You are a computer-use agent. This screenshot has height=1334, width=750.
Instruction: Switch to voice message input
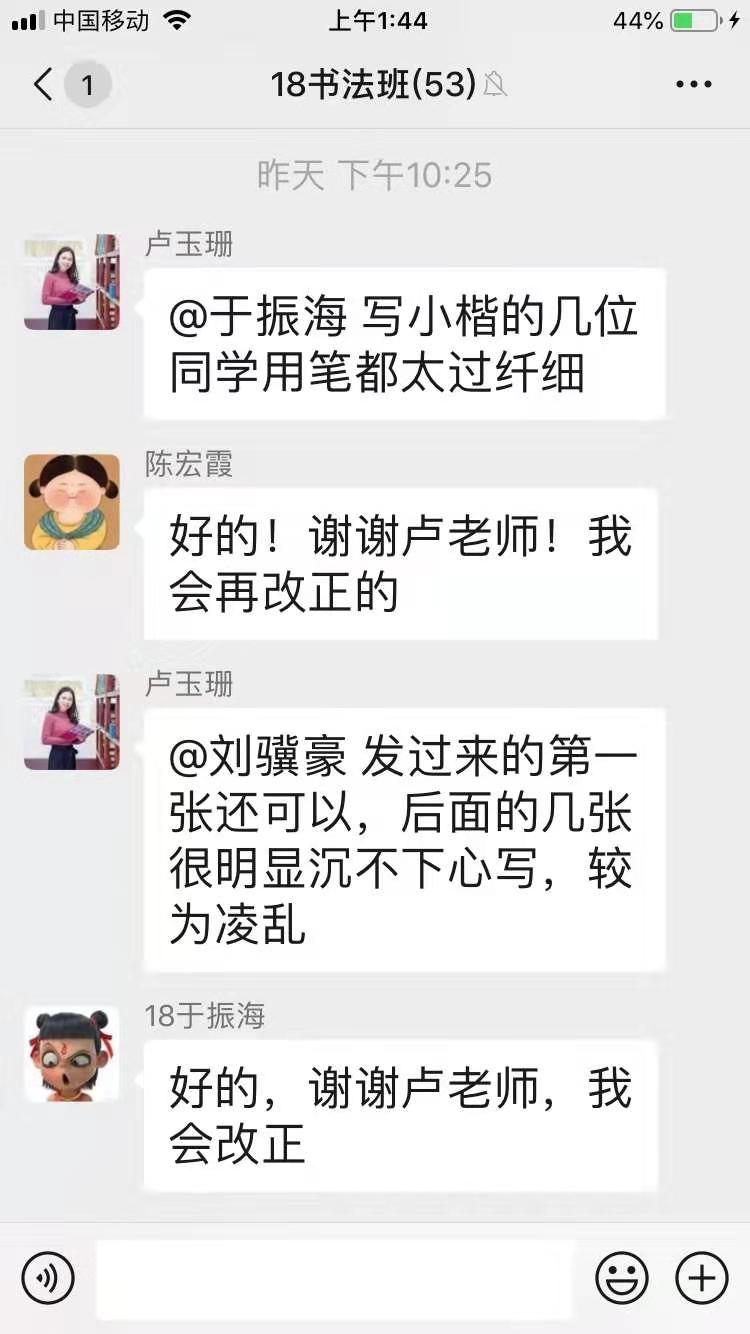48,1278
